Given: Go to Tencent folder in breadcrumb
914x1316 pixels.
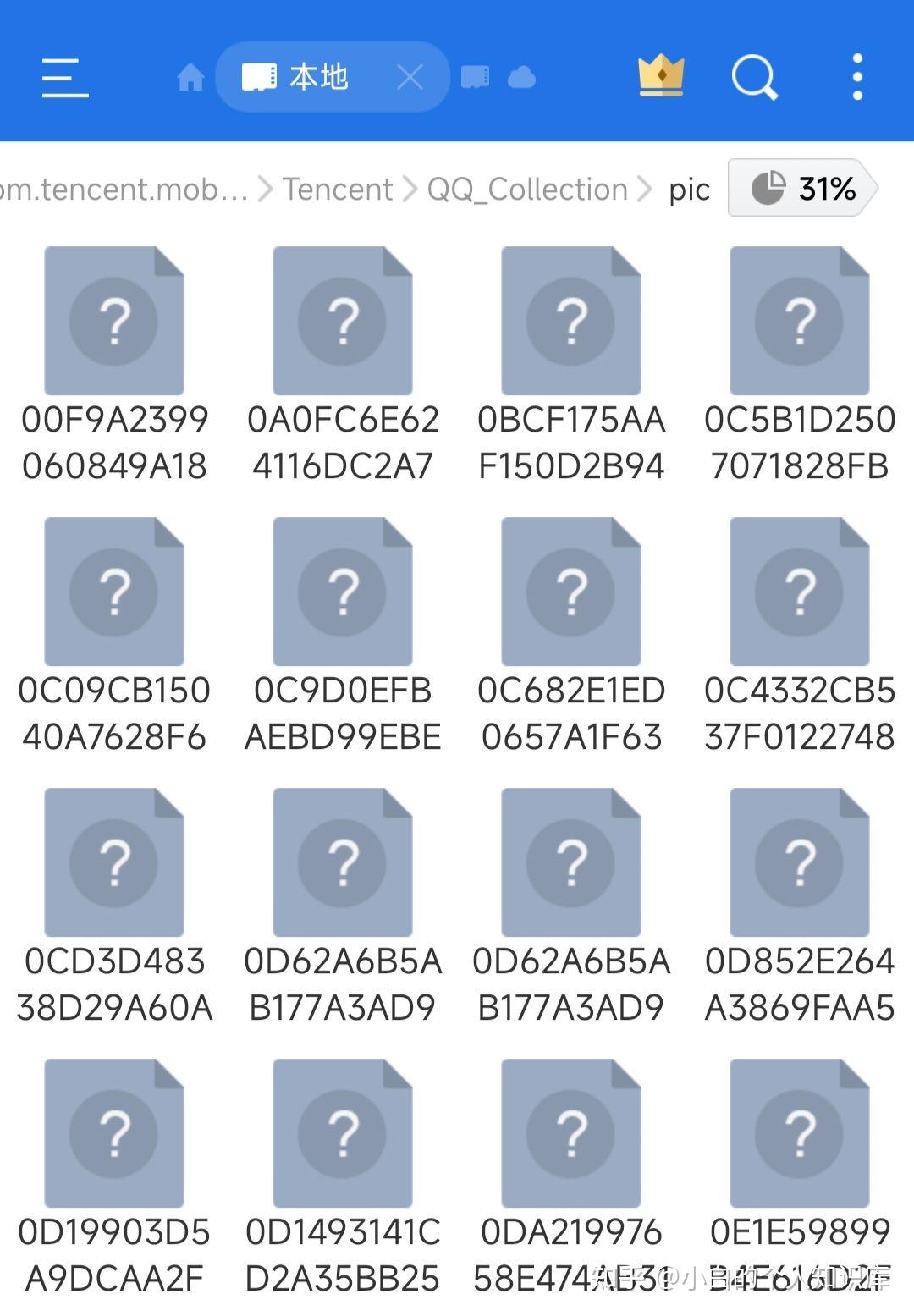Looking at the screenshot, I should [337, 189].
